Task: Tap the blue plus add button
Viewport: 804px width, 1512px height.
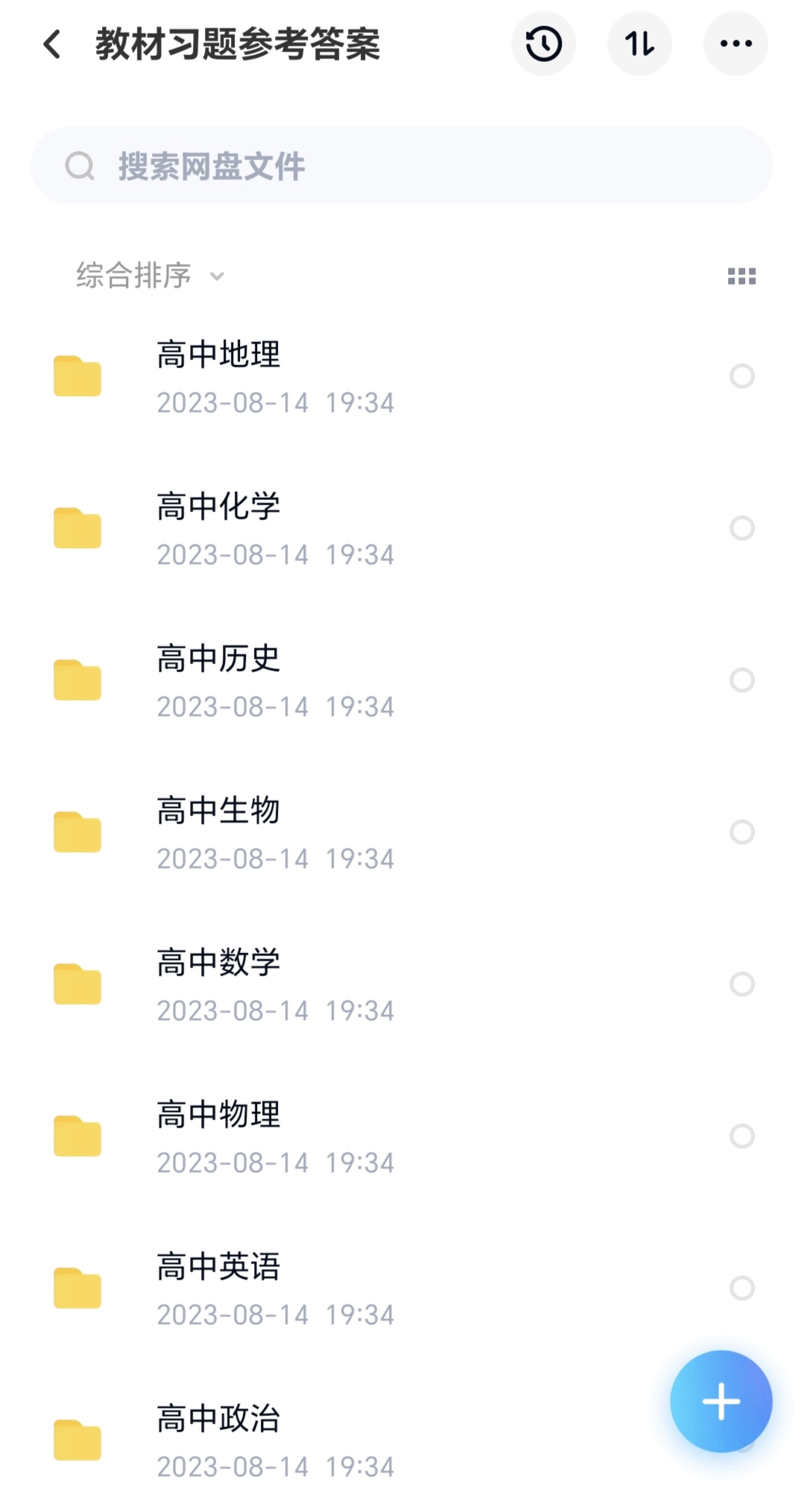Action: 721,1402
